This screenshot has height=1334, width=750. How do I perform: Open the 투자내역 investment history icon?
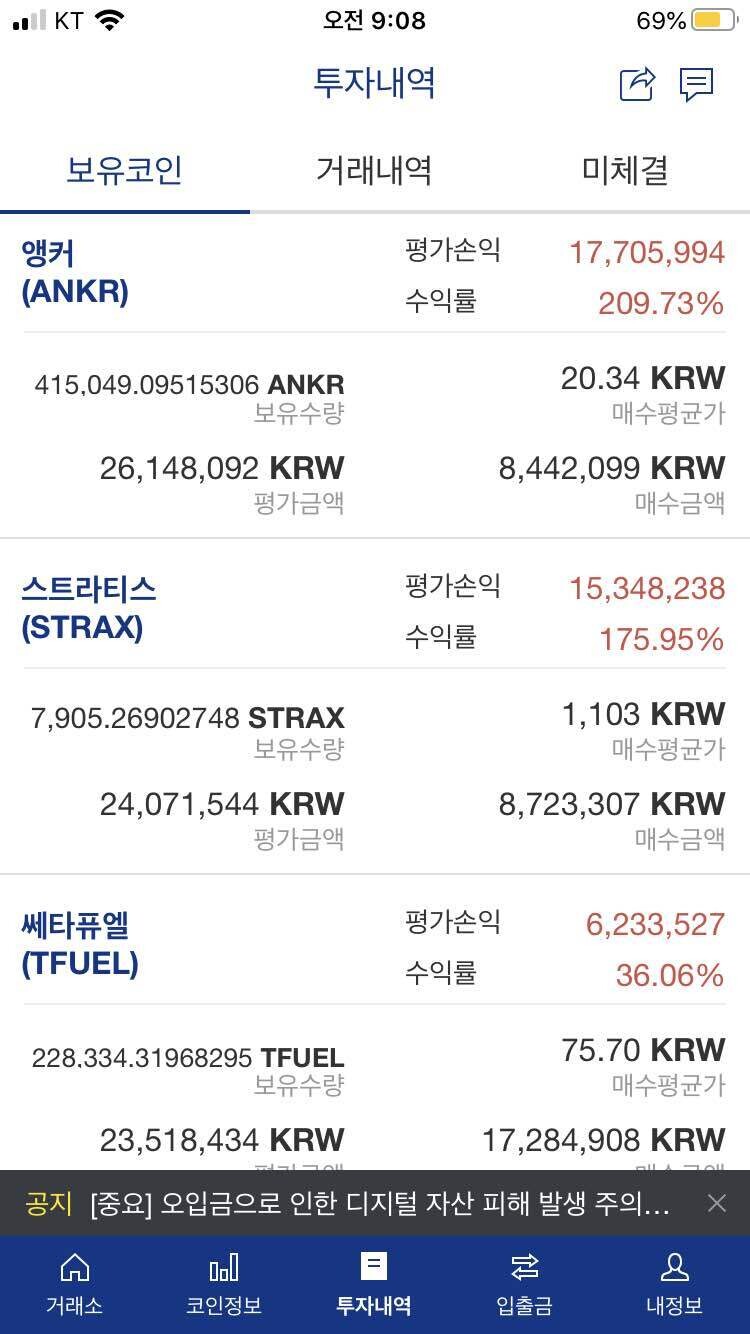pyautogui.click(x=375, y=1284)
